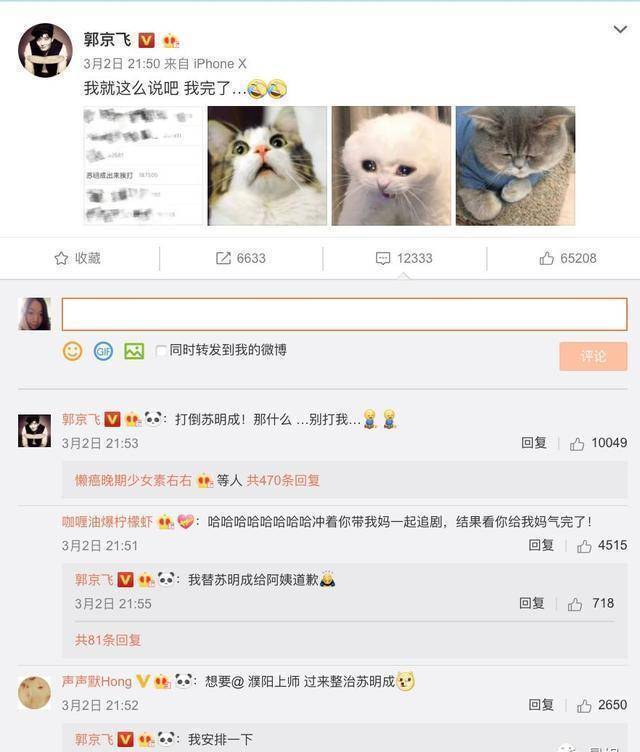Expand the 共81条回复 reply thread
The image size is (640, 752).
[108, 640]
